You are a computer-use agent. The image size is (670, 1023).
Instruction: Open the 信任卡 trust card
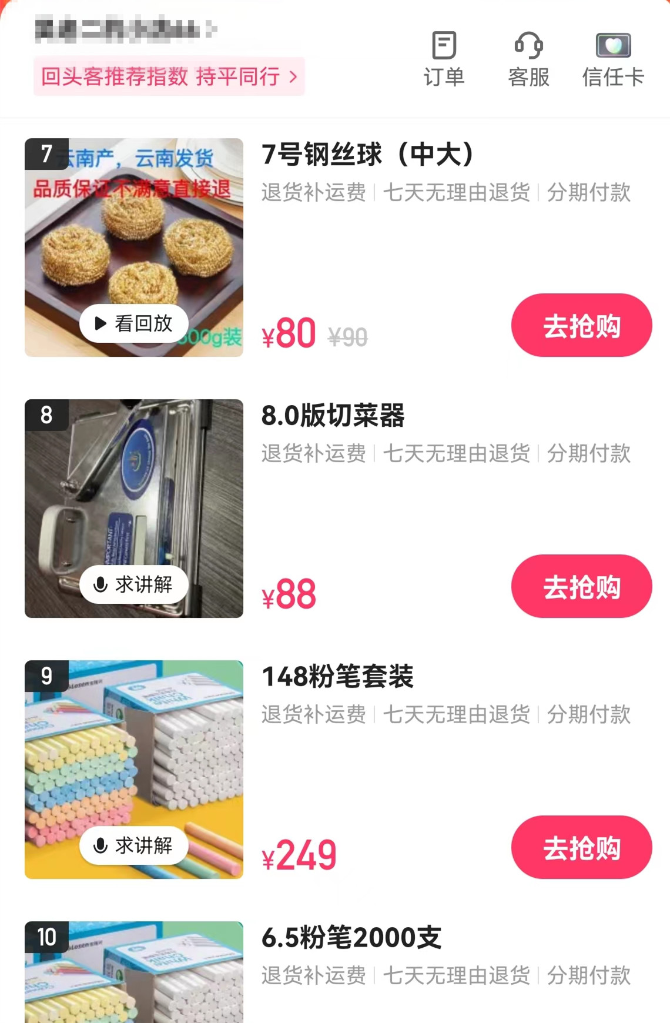click(612, 58)
